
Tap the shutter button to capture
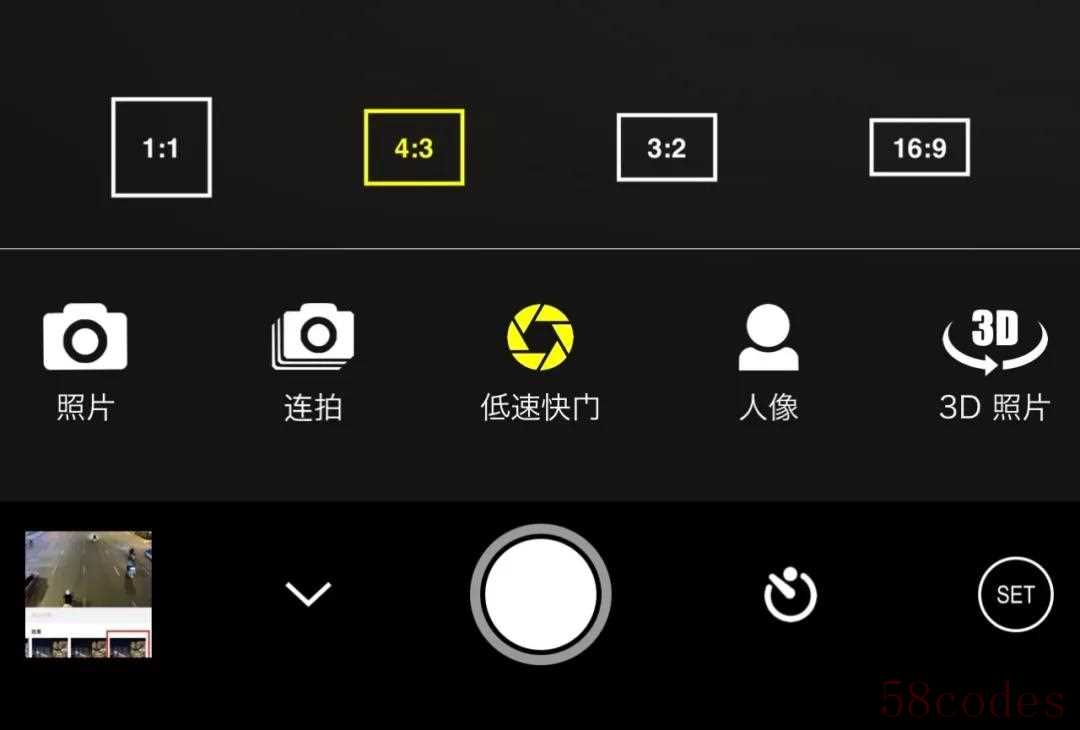[540, 594]
